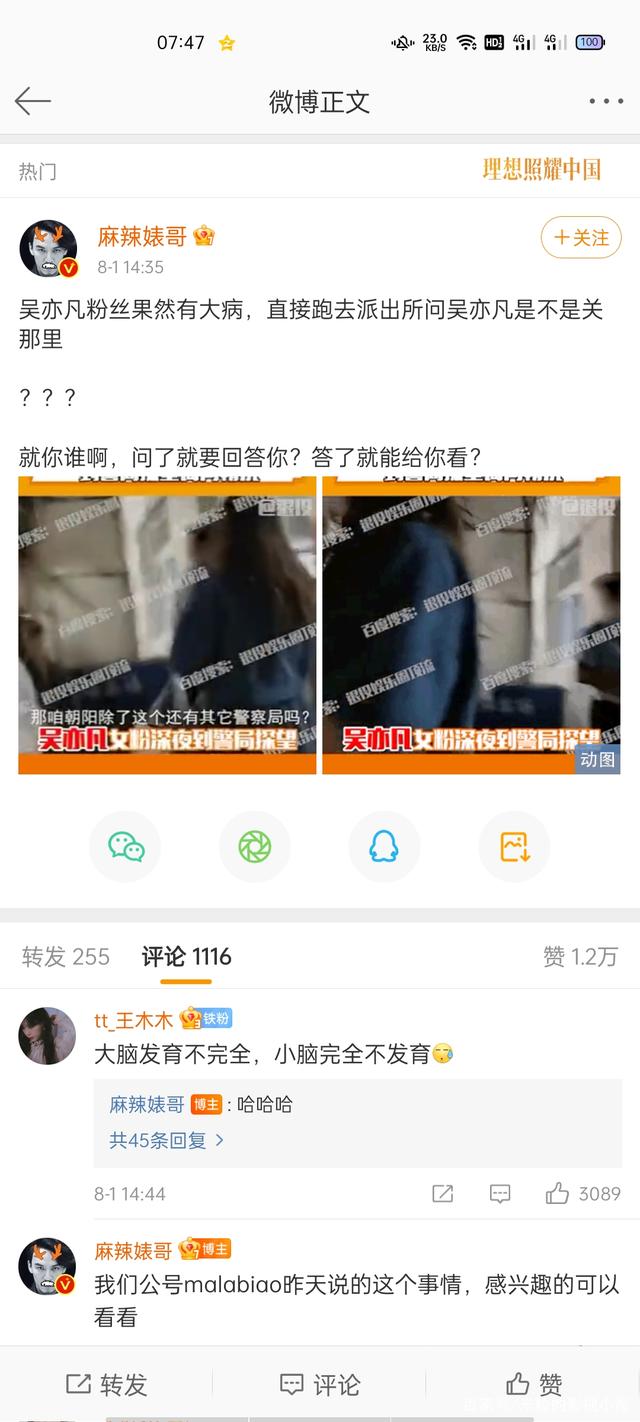The height and width of the screenshot is (1422, 640).
Task: Open the three-dot overflow menu
Action: pos(606,101)
